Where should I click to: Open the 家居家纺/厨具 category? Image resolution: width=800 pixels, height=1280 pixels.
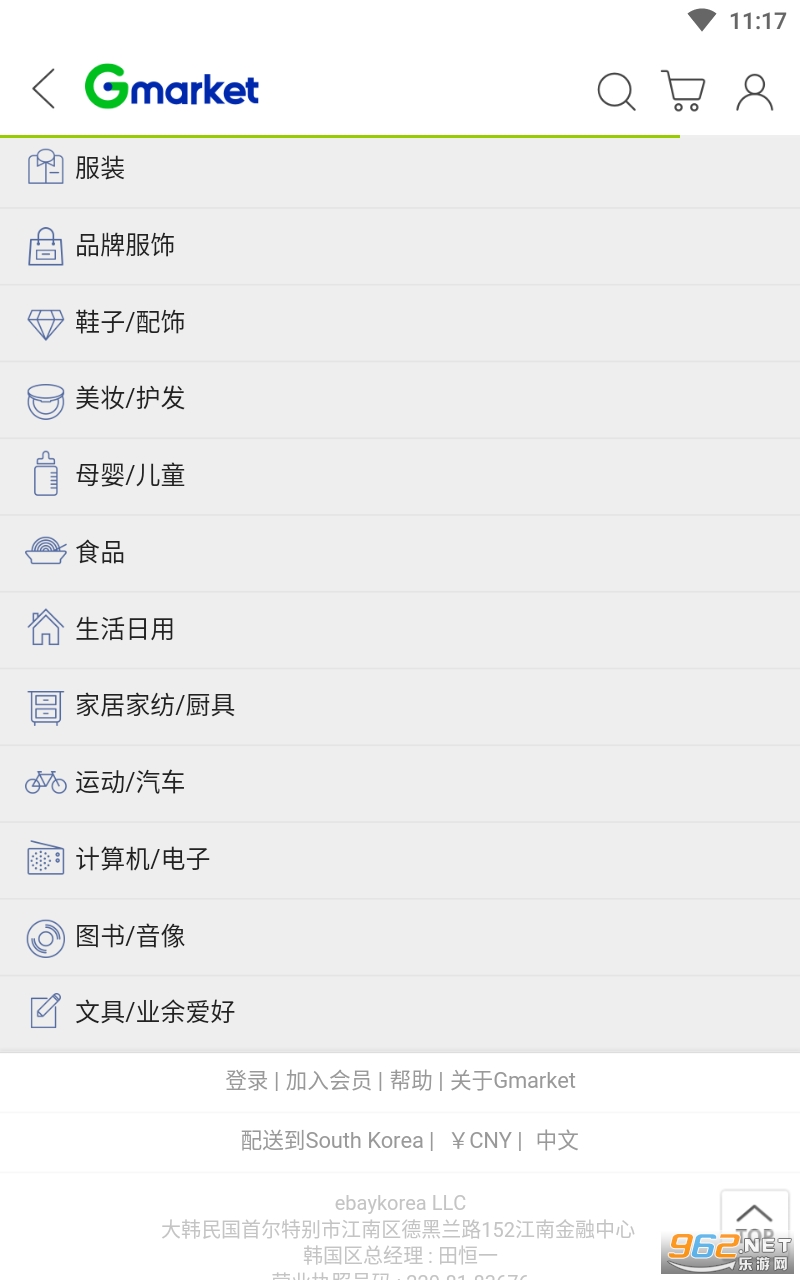click(x=155, y=705)
